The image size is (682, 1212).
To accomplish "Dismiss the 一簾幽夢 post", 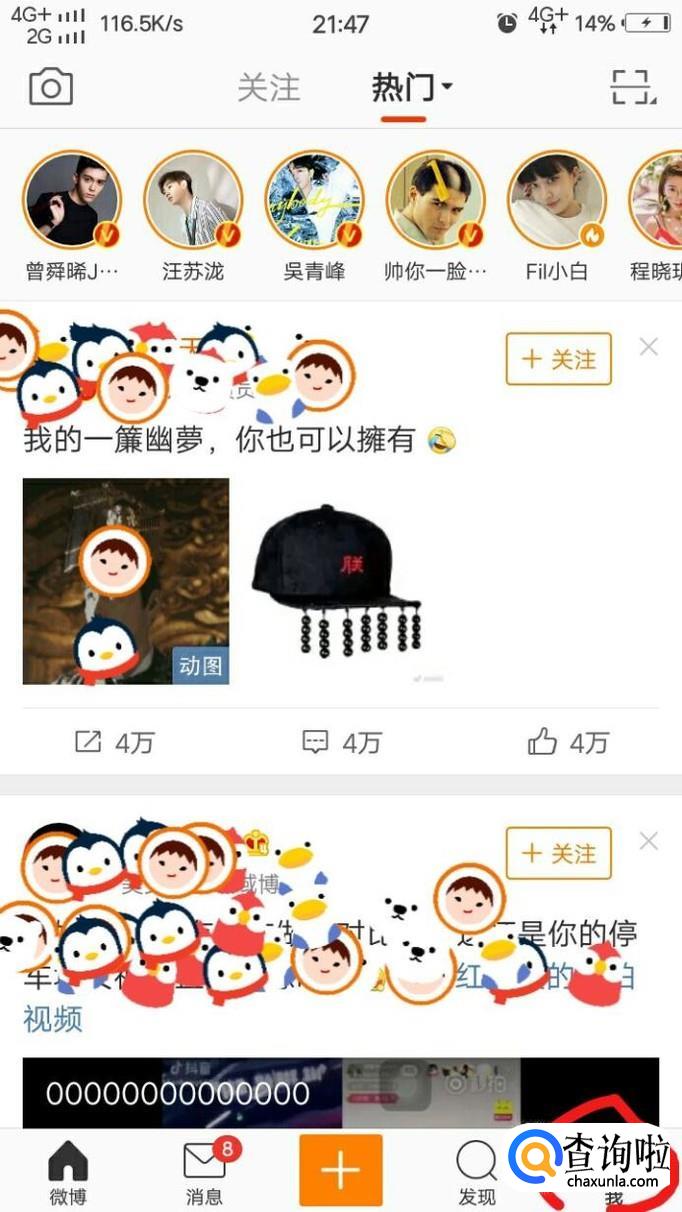I will 649,347.
